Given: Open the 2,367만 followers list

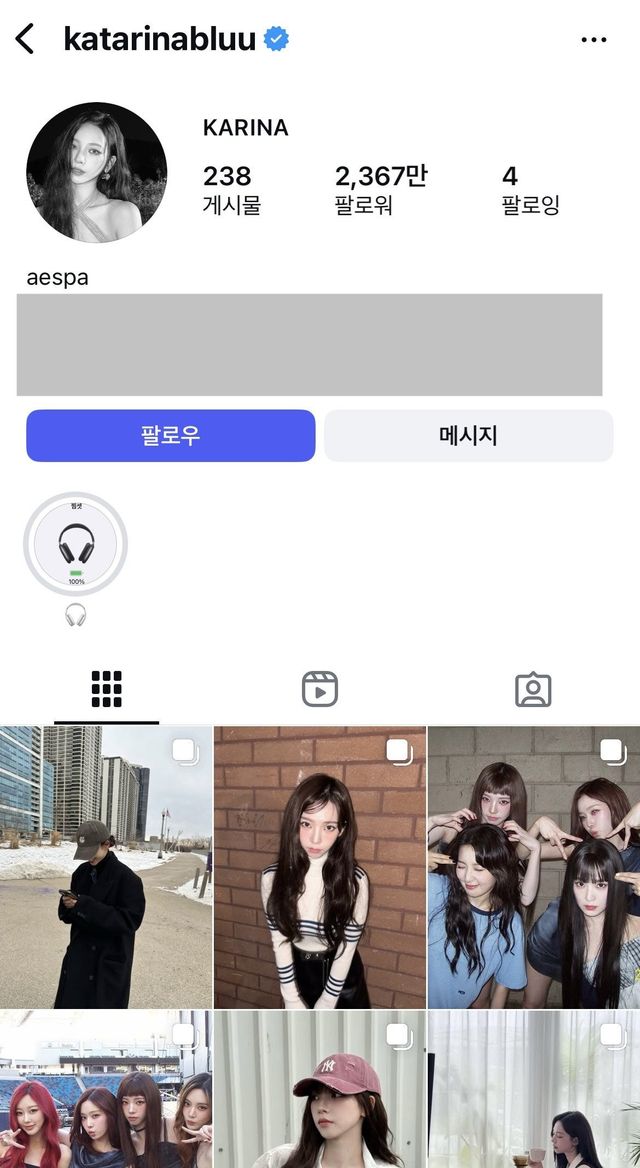Looking at the screenshot, I should pyautogui.click(x=380, y=190).
